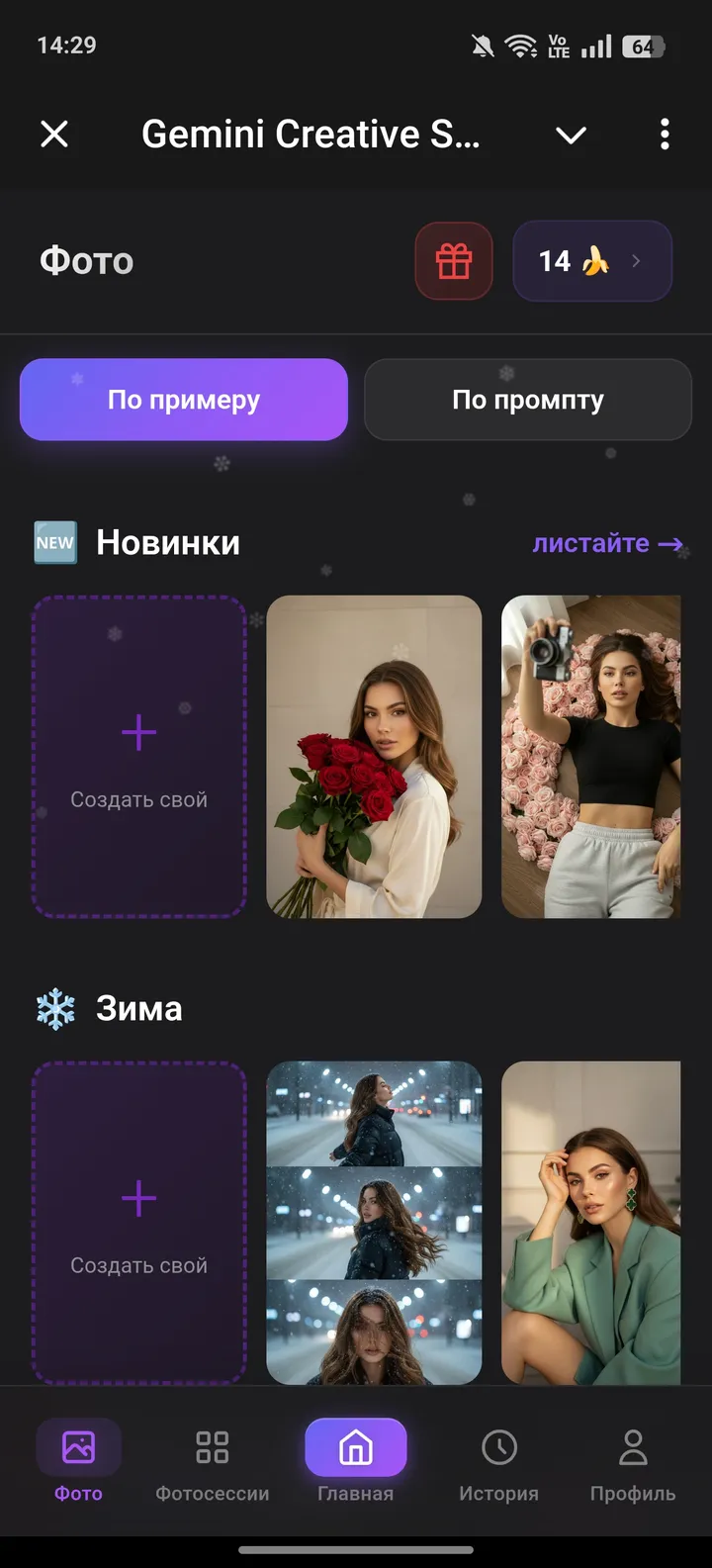Tap the snowflake icon next to Зима

pyautogui.click(x=55, y=1008)
